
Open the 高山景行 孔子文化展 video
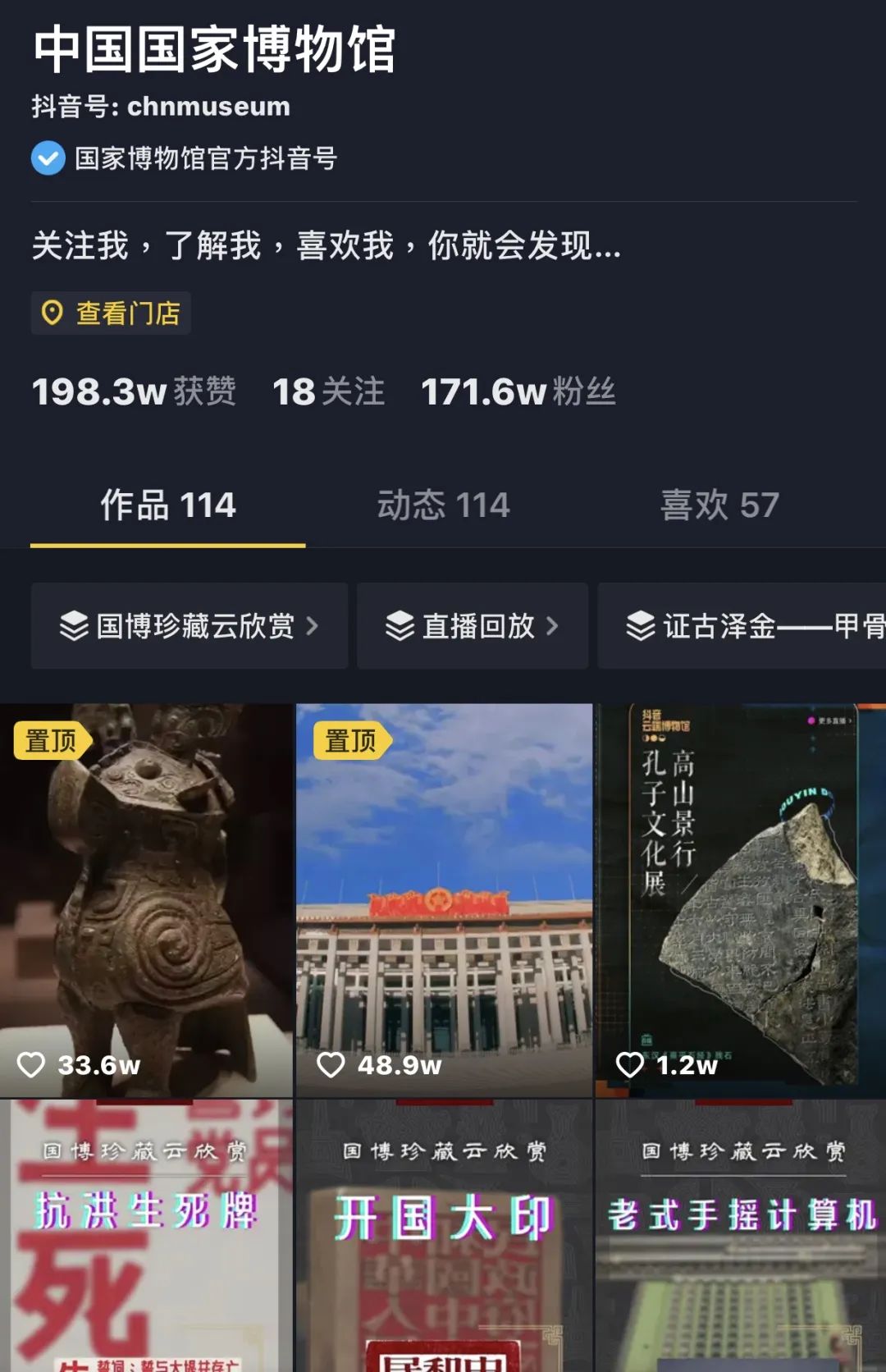pos(741,899)
